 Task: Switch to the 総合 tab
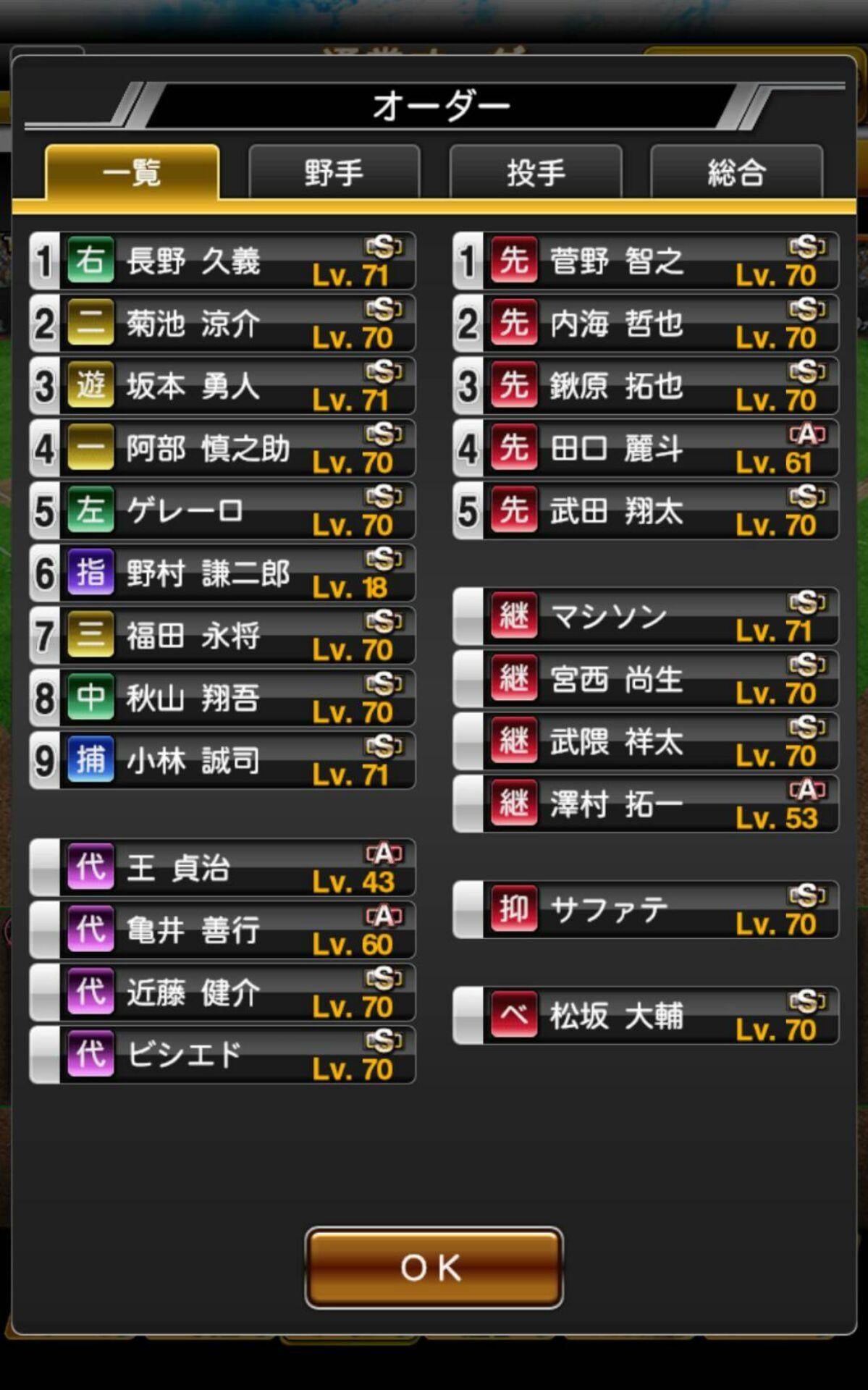pyautogui.click(x=736, y=172)
